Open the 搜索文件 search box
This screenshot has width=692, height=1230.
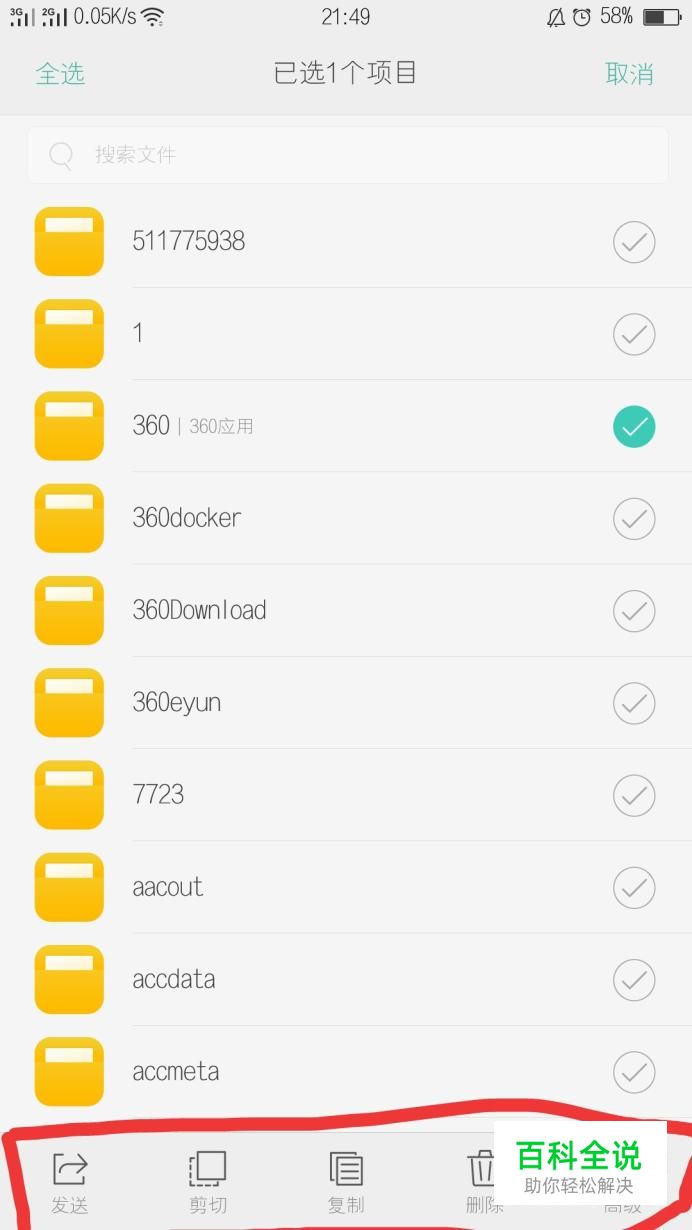pyautogui.click(x=347, y=155)
